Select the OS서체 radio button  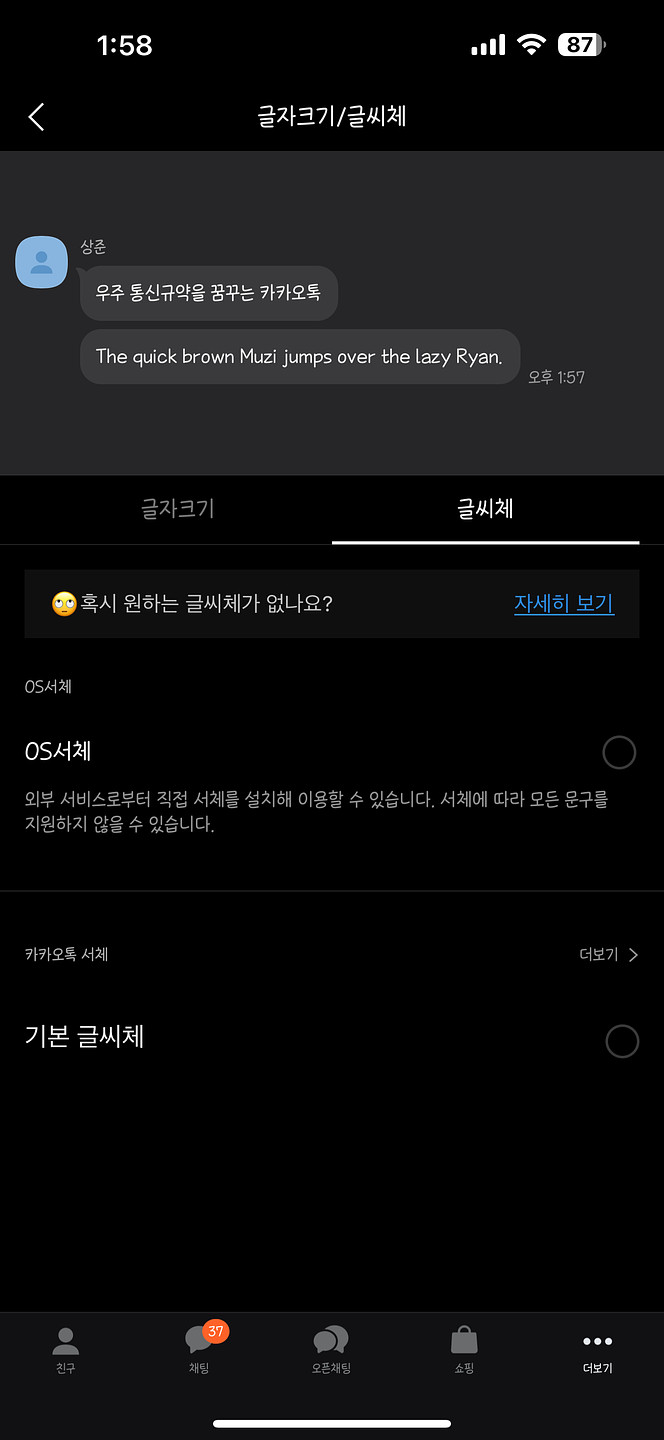click(619, 752)
